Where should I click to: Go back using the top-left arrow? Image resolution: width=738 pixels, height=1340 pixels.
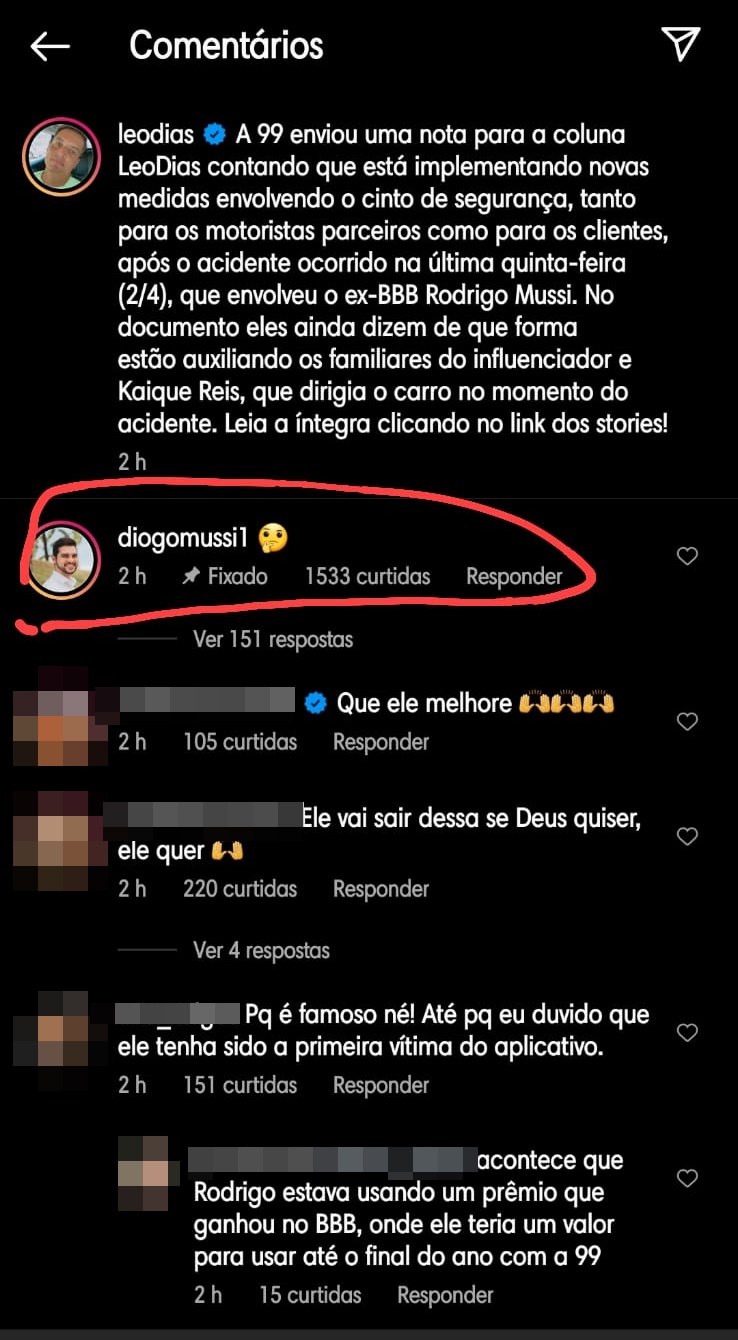50,46
